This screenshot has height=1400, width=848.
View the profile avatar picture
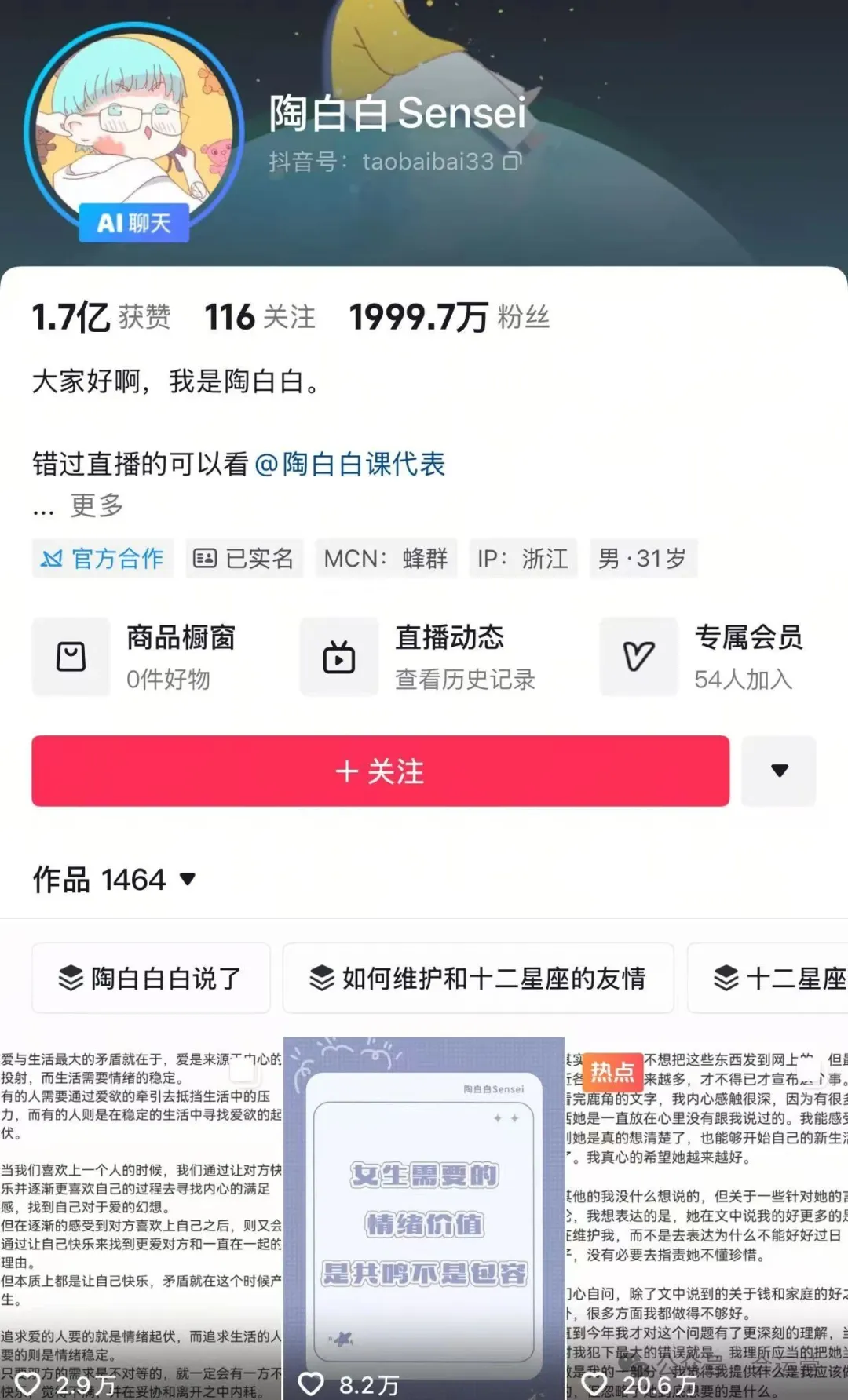(133, 129)
